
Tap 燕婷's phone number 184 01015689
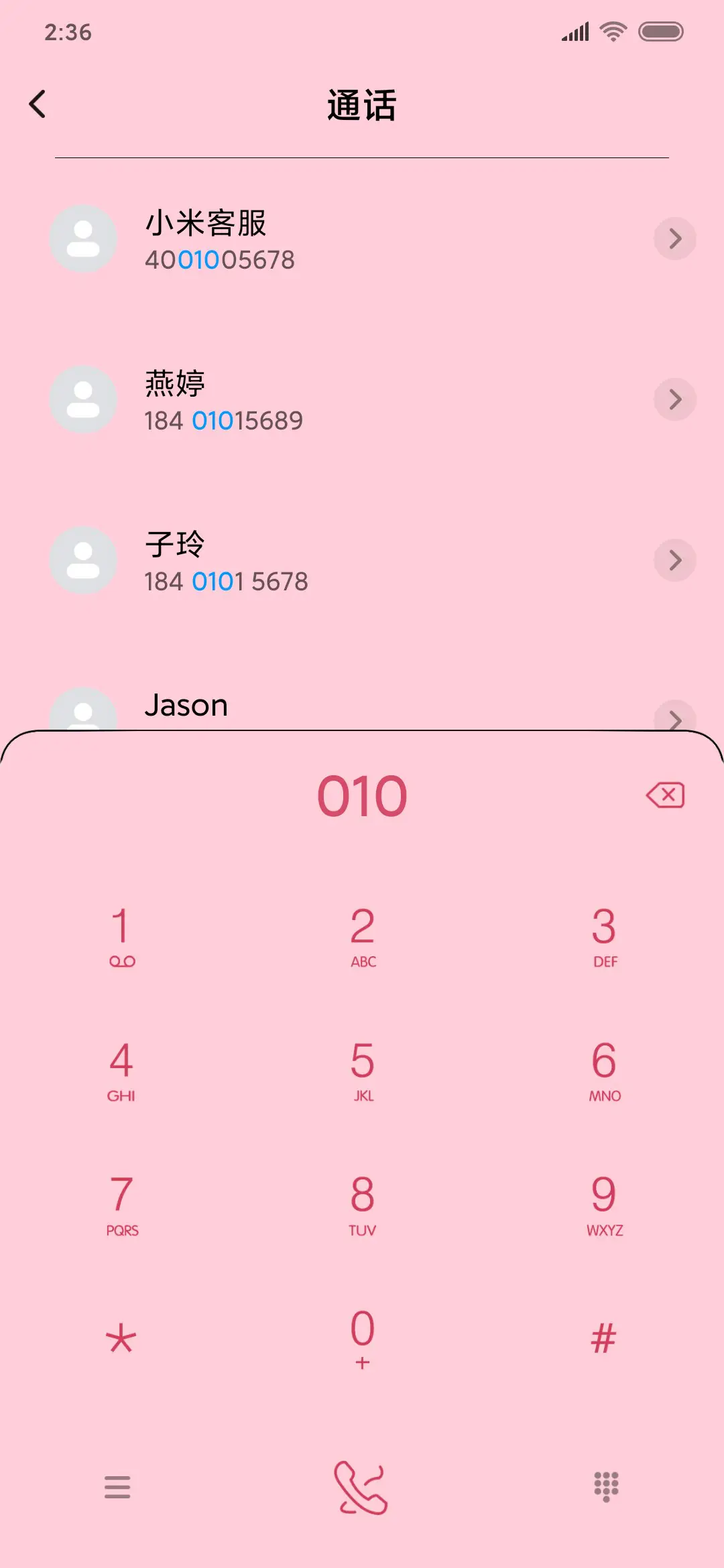(225, 420)
